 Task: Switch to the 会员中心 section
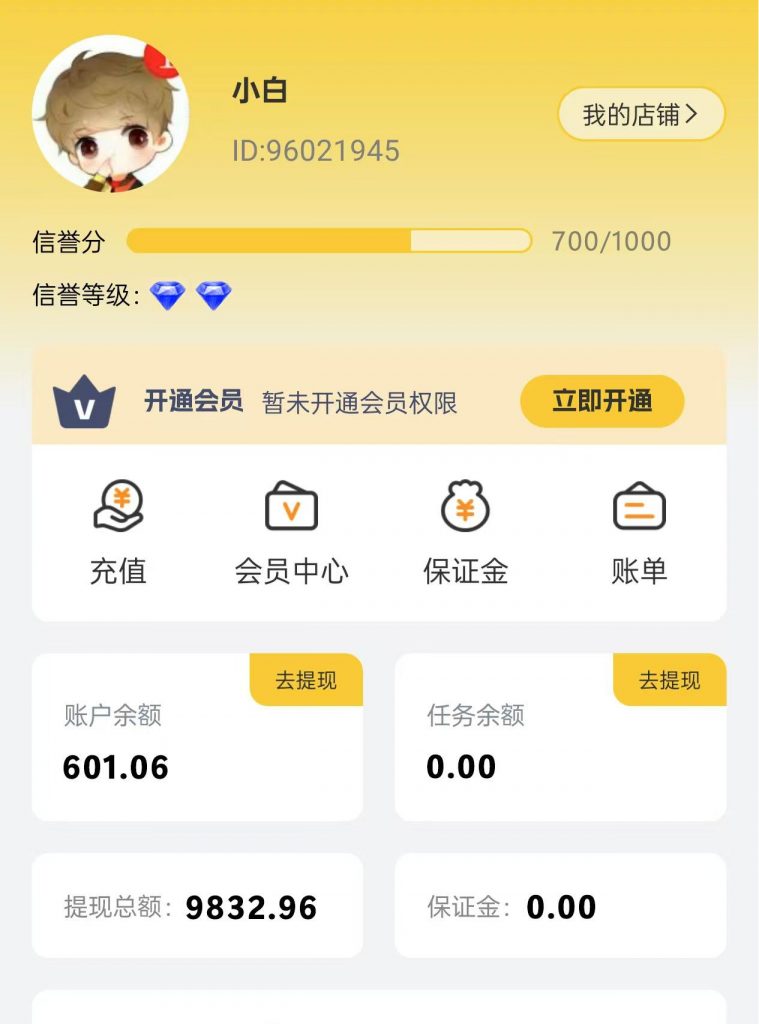tap(291, 573)
